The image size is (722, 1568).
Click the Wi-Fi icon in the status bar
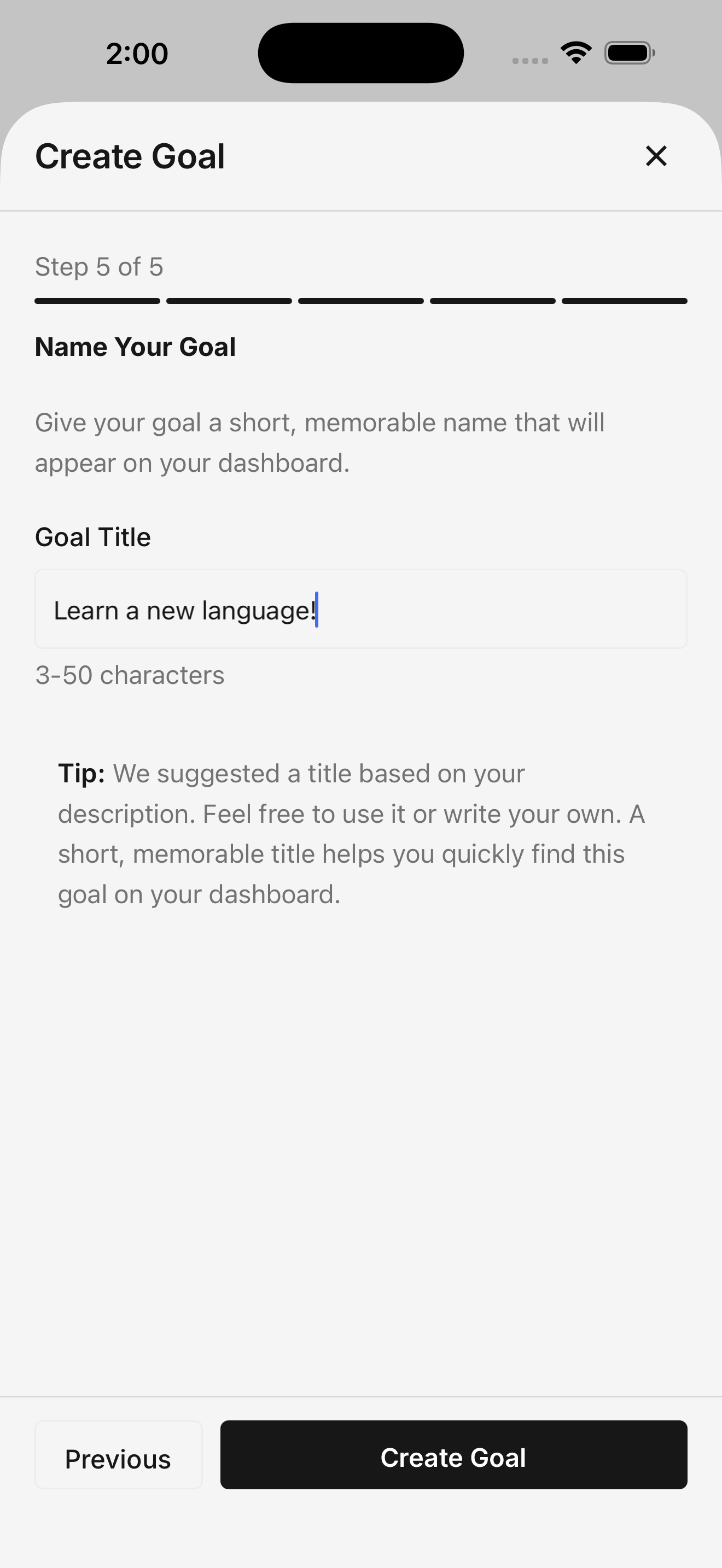575,52
